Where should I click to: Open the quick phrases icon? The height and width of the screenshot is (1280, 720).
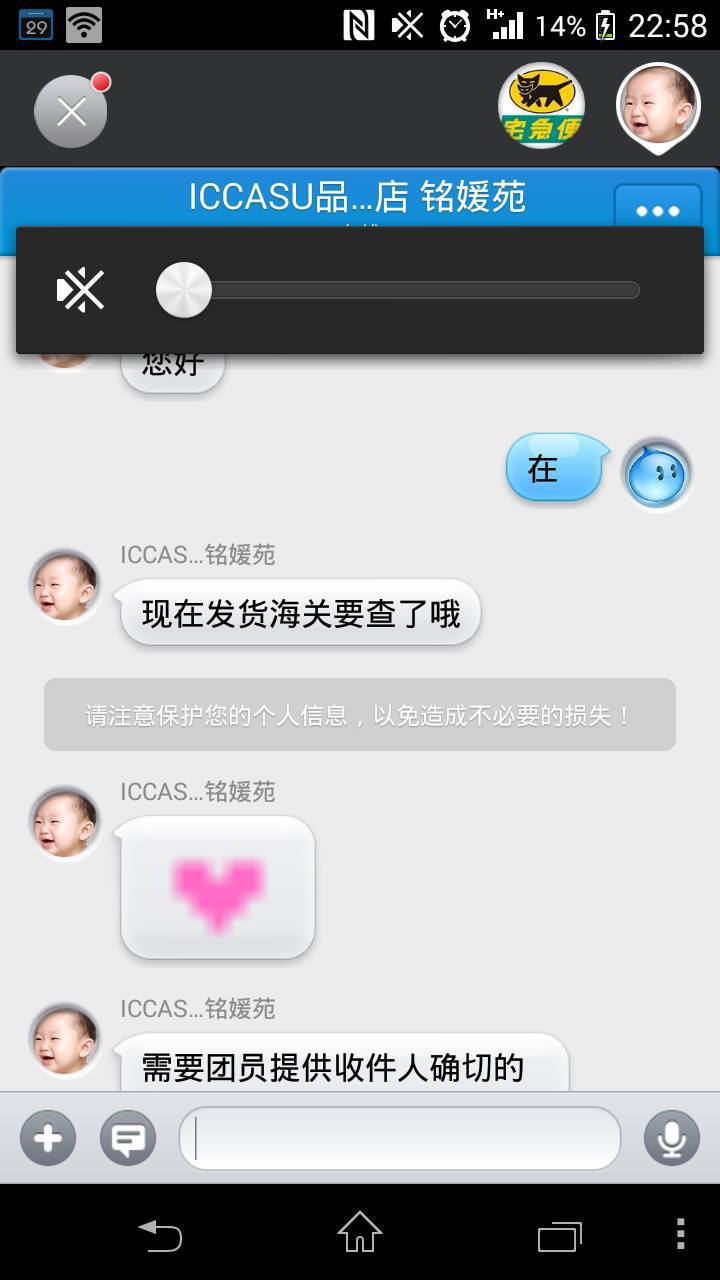coord(128,1138)
